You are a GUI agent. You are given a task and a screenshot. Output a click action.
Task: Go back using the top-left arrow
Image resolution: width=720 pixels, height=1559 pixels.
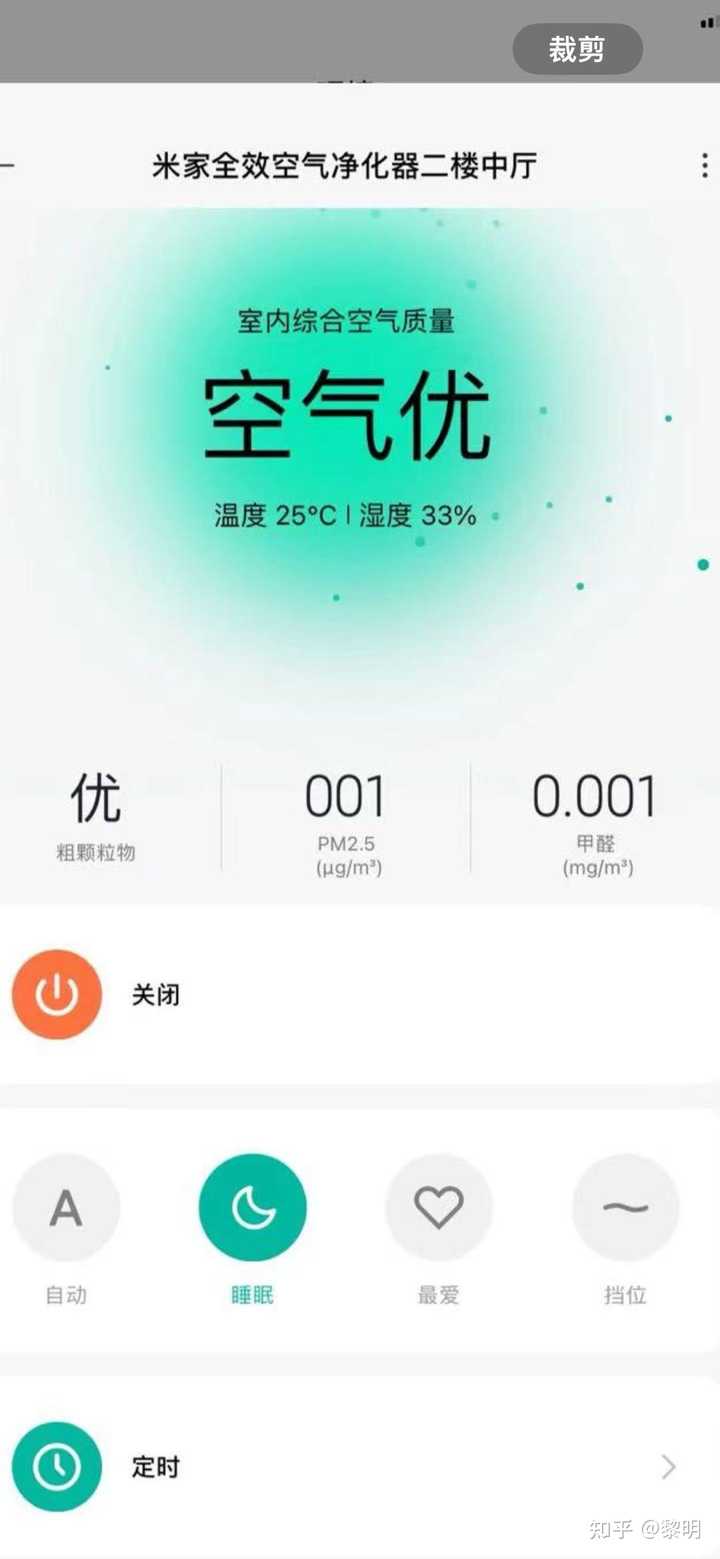8,165
